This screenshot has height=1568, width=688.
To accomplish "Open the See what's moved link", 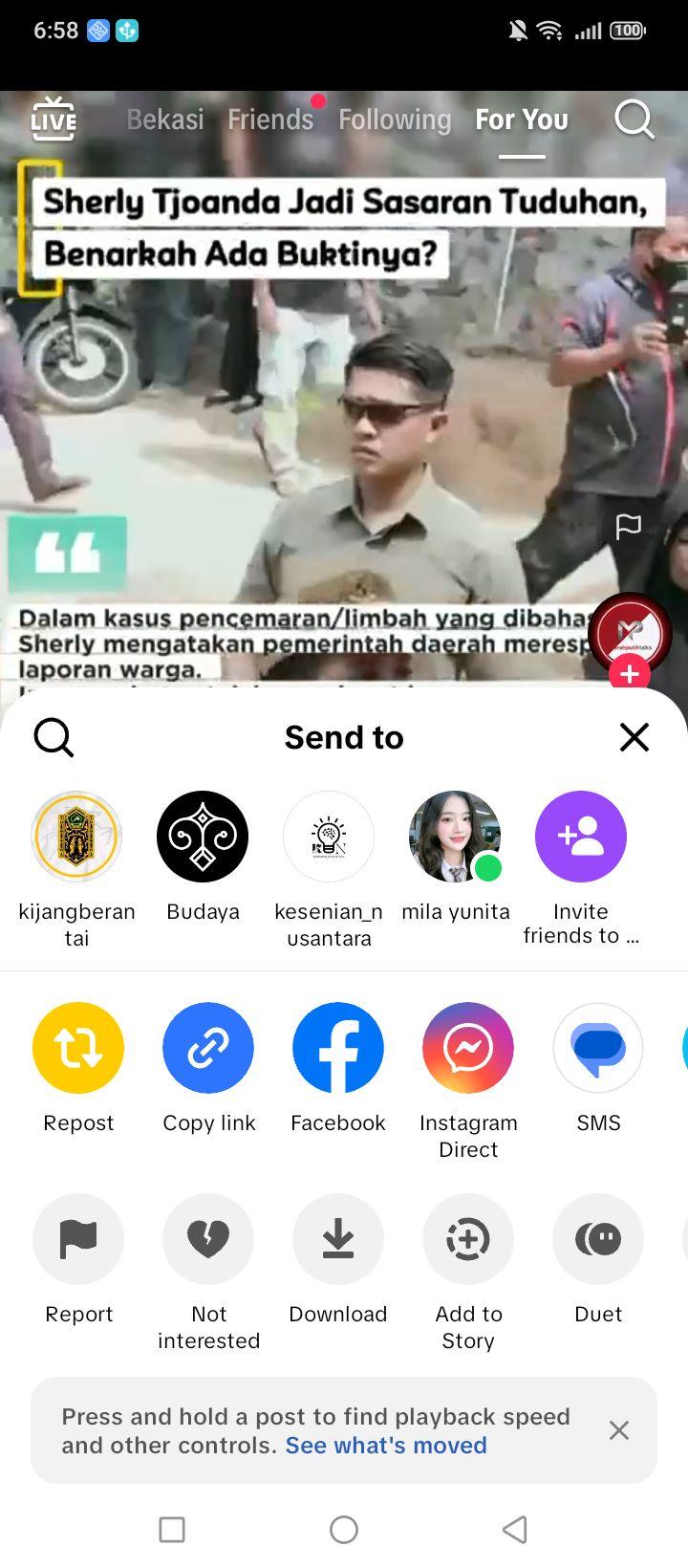I will [x=386, y=1445].
